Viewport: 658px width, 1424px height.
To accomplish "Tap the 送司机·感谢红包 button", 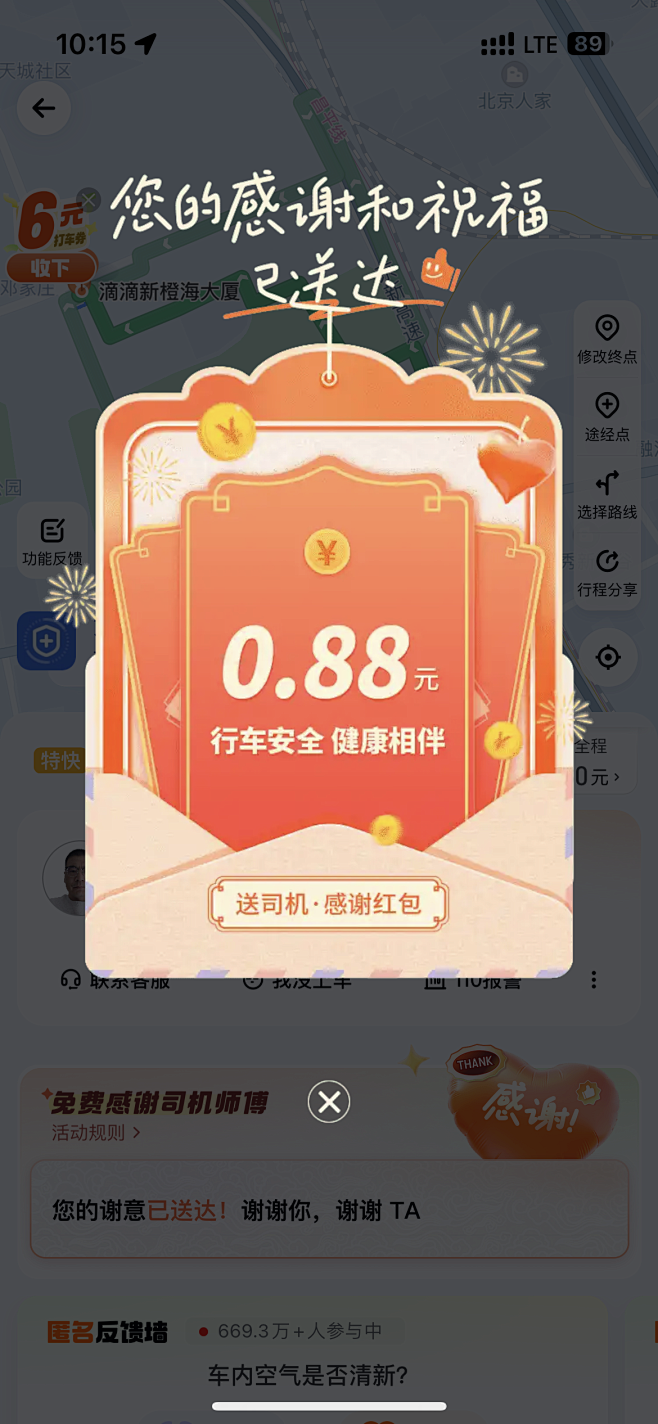I will [x=328, y=905].
